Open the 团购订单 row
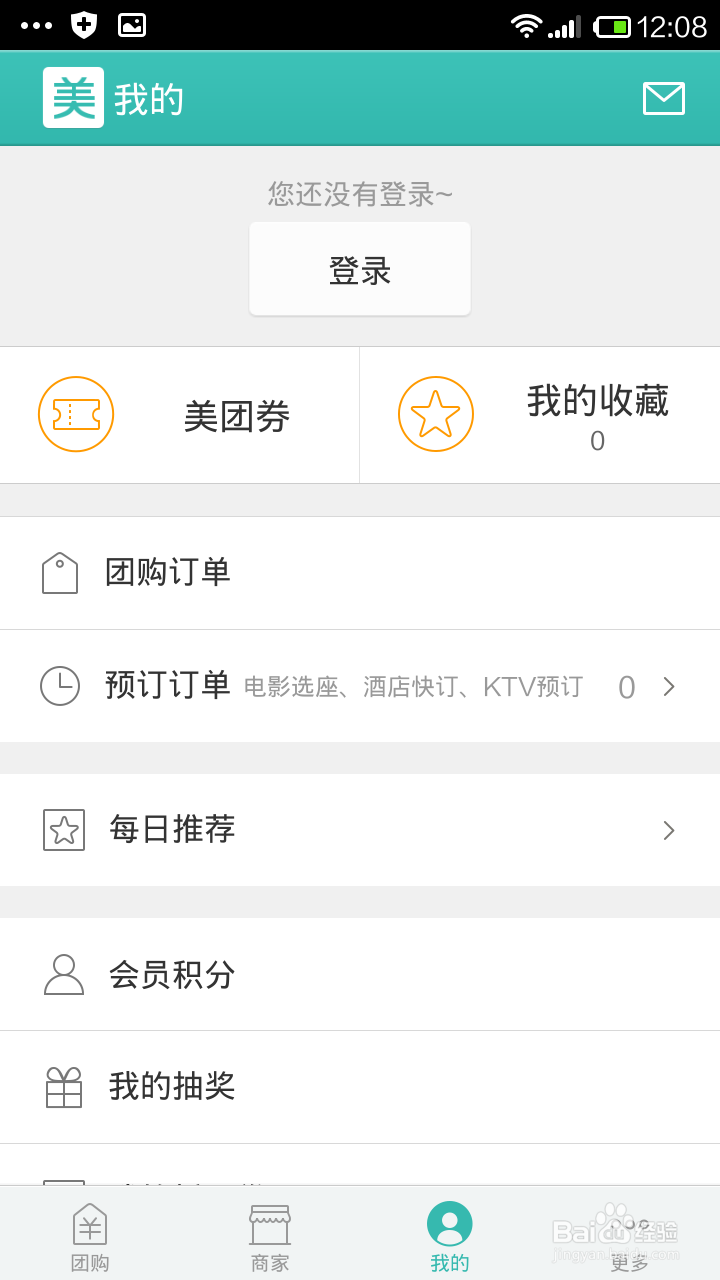The width and height of the screenshot is (720, 1280). (360, 573)
